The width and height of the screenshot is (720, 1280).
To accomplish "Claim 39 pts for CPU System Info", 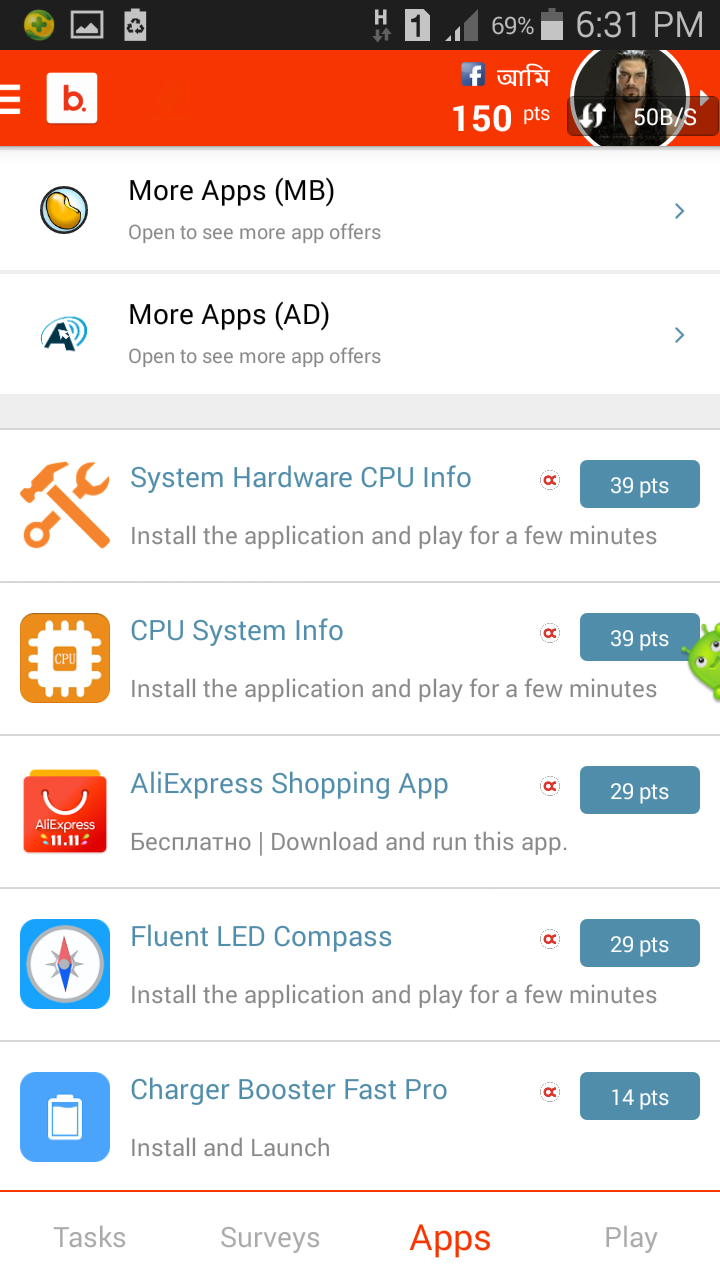I will pos(639,638).
